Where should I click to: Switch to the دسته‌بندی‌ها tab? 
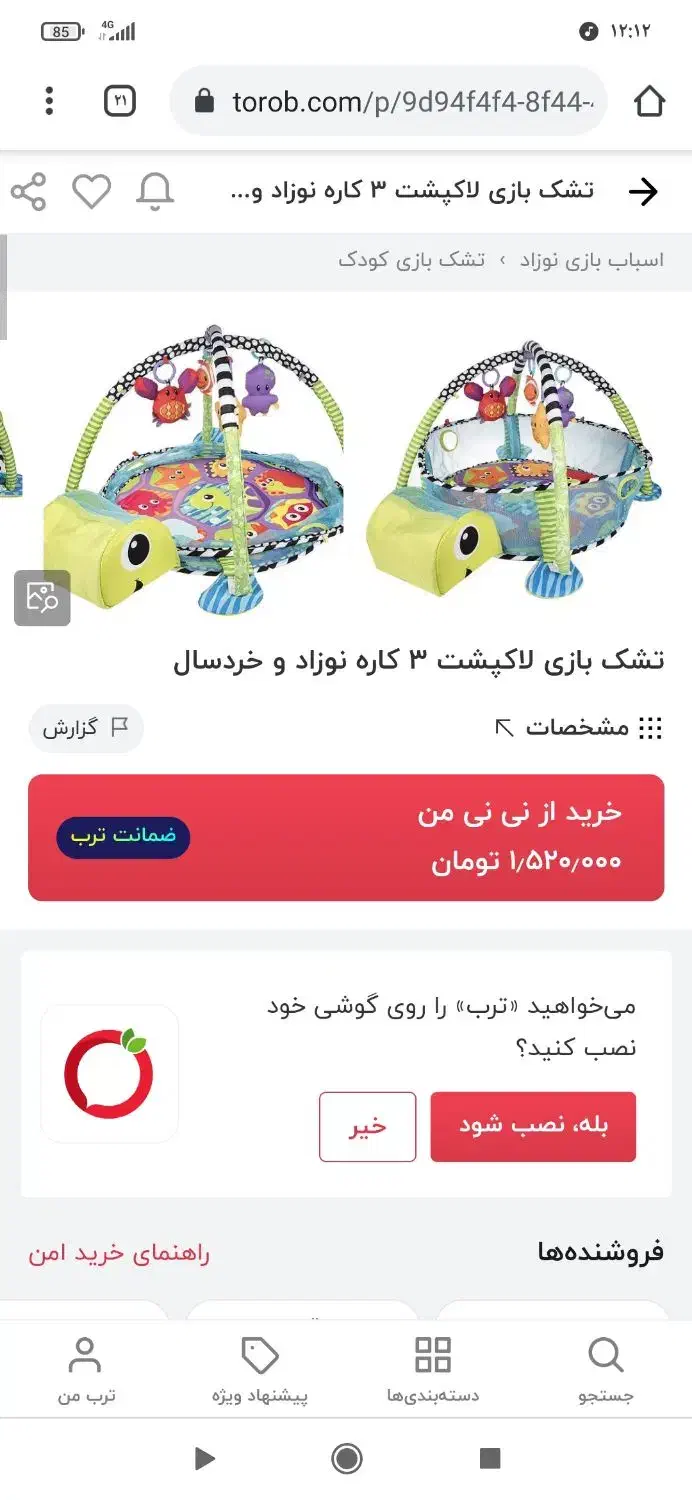tap(433, 1370)
